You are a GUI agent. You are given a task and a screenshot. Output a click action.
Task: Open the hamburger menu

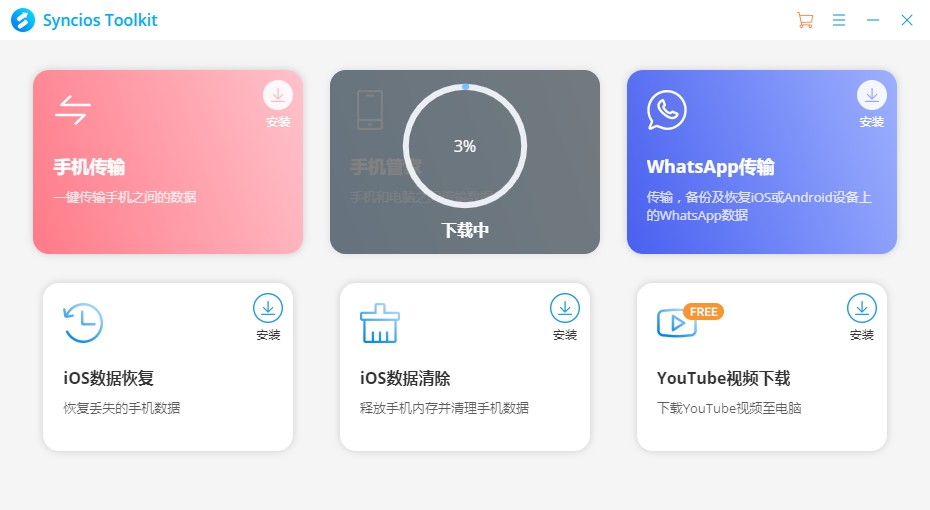pos(839,20)
